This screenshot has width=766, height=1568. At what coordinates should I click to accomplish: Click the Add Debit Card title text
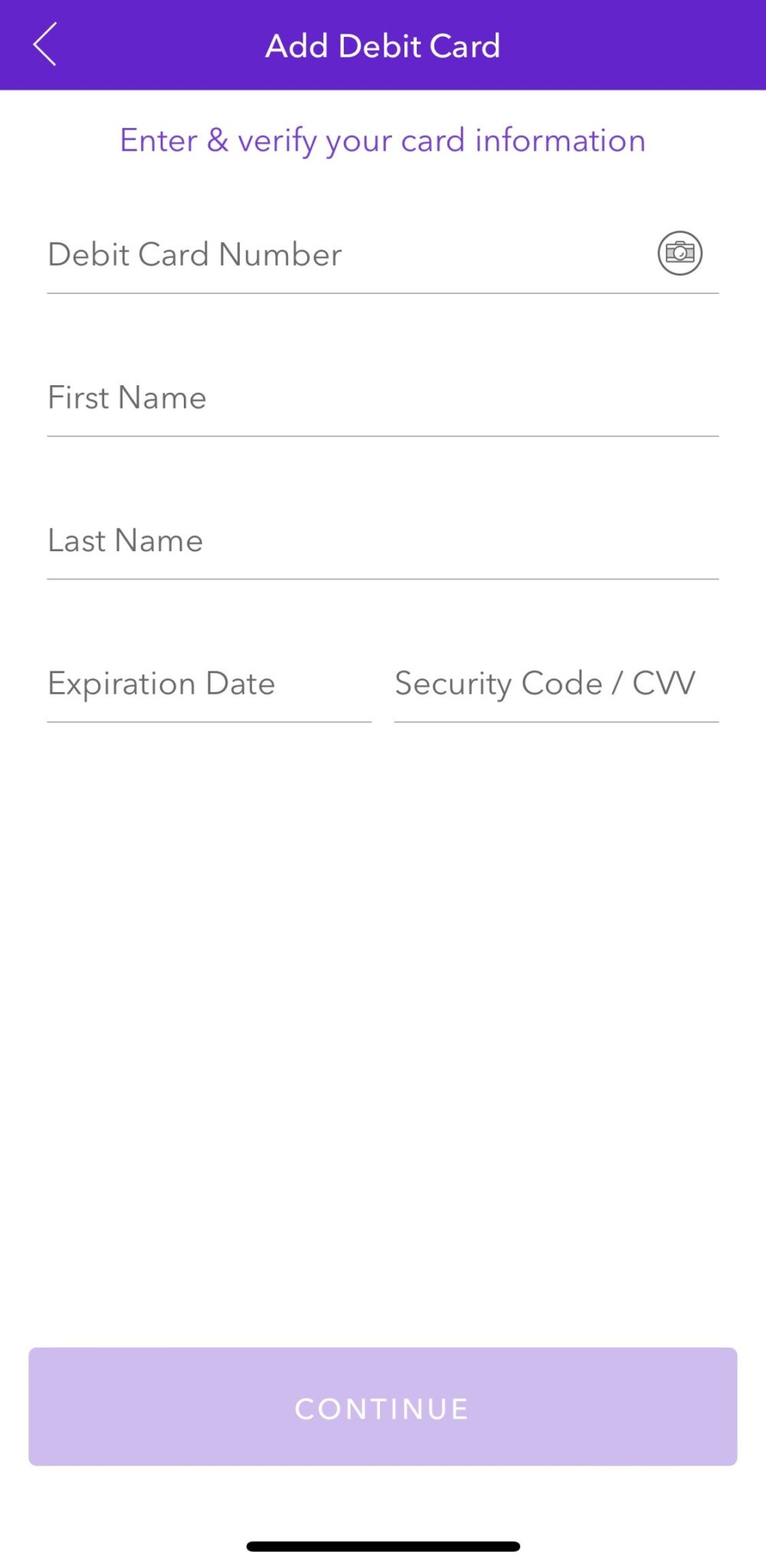click(383, 46)
